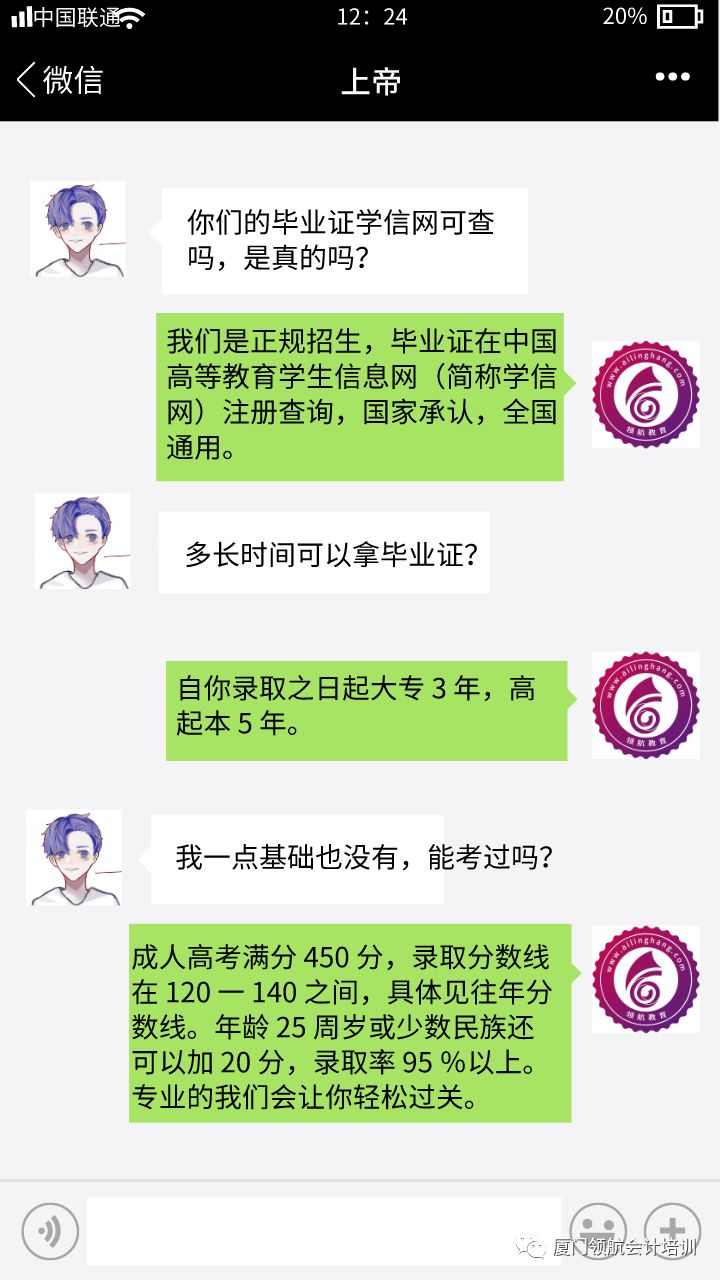720x1280 pixels.
Task: Go back to the 微信 chat list
Action: (x=58, y=79)
